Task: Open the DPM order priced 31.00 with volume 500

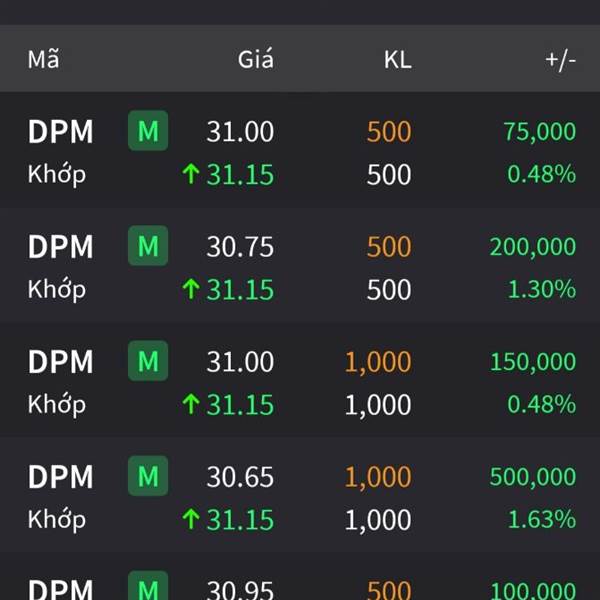Action: point(300,152)
